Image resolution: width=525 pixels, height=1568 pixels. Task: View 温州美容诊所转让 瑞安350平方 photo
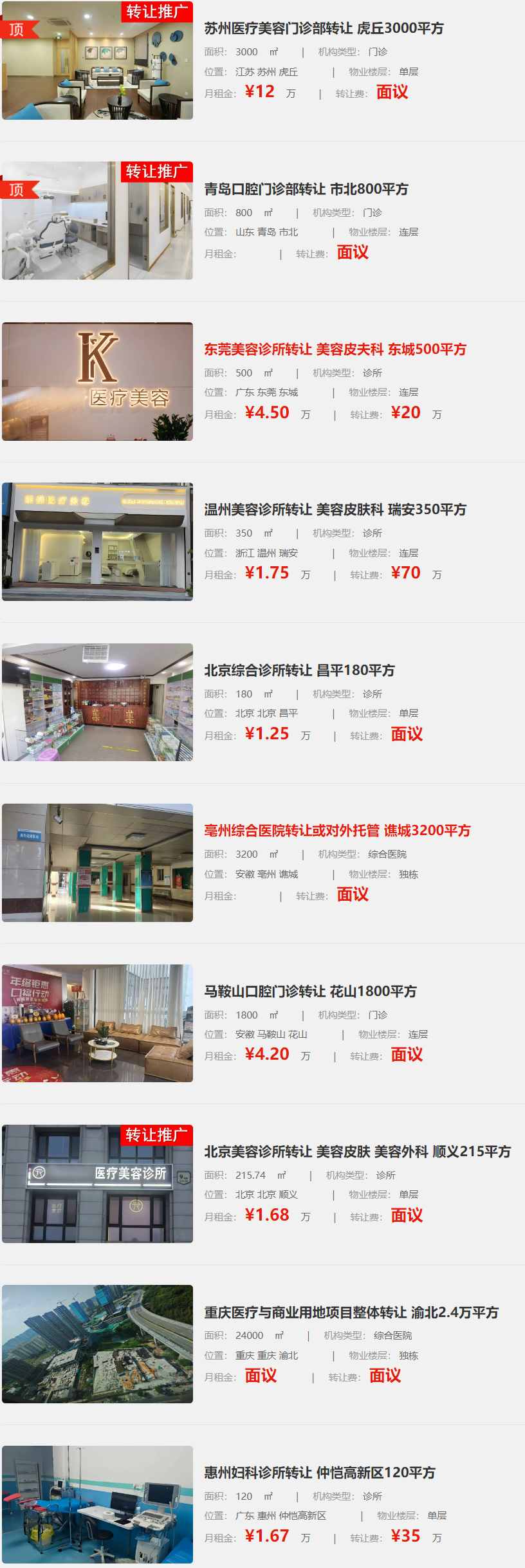97,542
